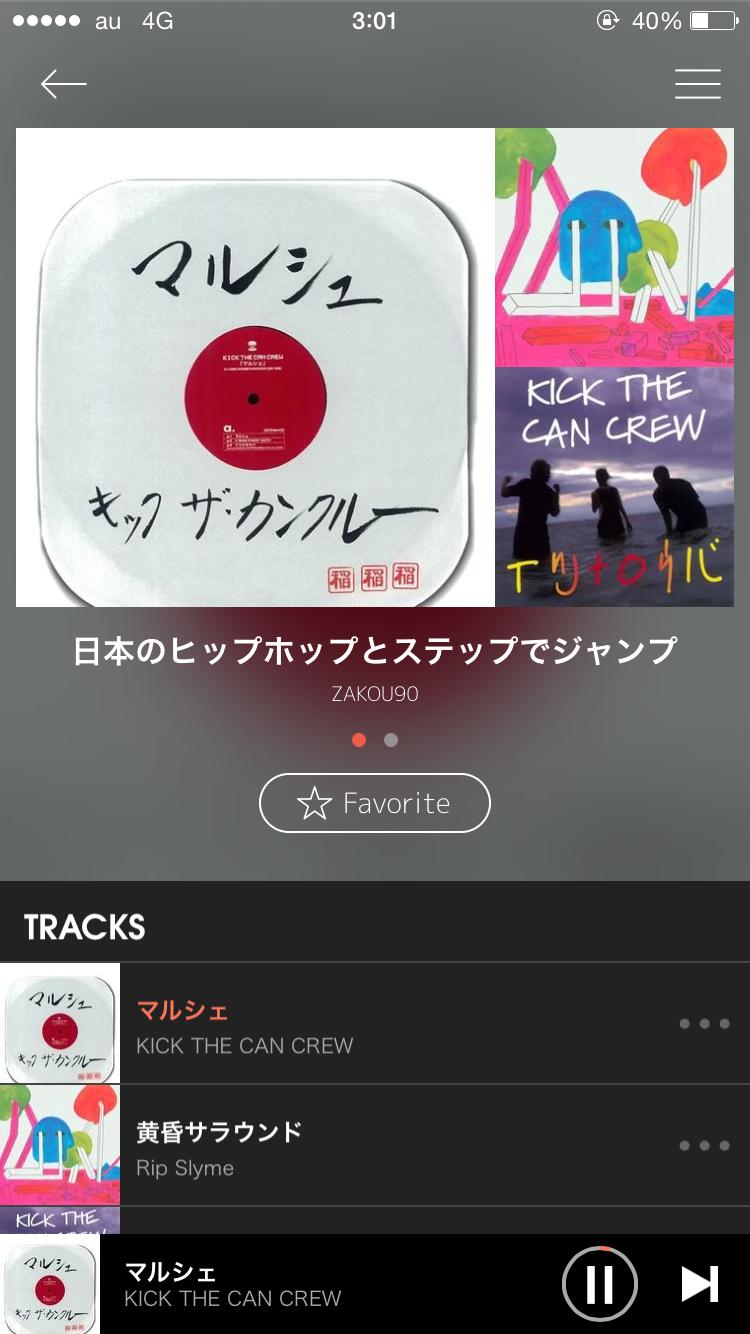Expand the KICK THE CAN CREW cover art

[613, 489]
